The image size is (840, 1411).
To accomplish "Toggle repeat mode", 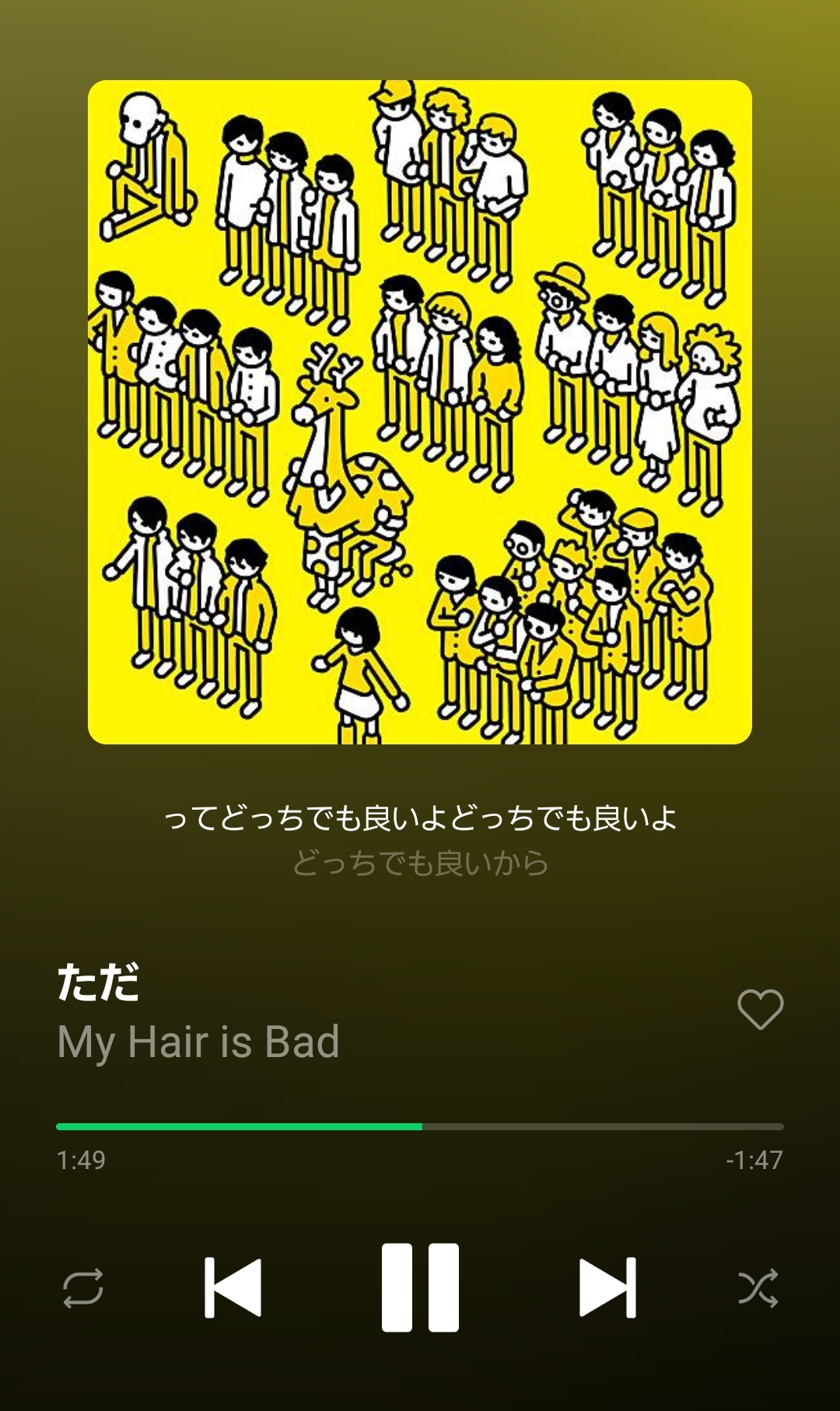I will (83, 1288).
